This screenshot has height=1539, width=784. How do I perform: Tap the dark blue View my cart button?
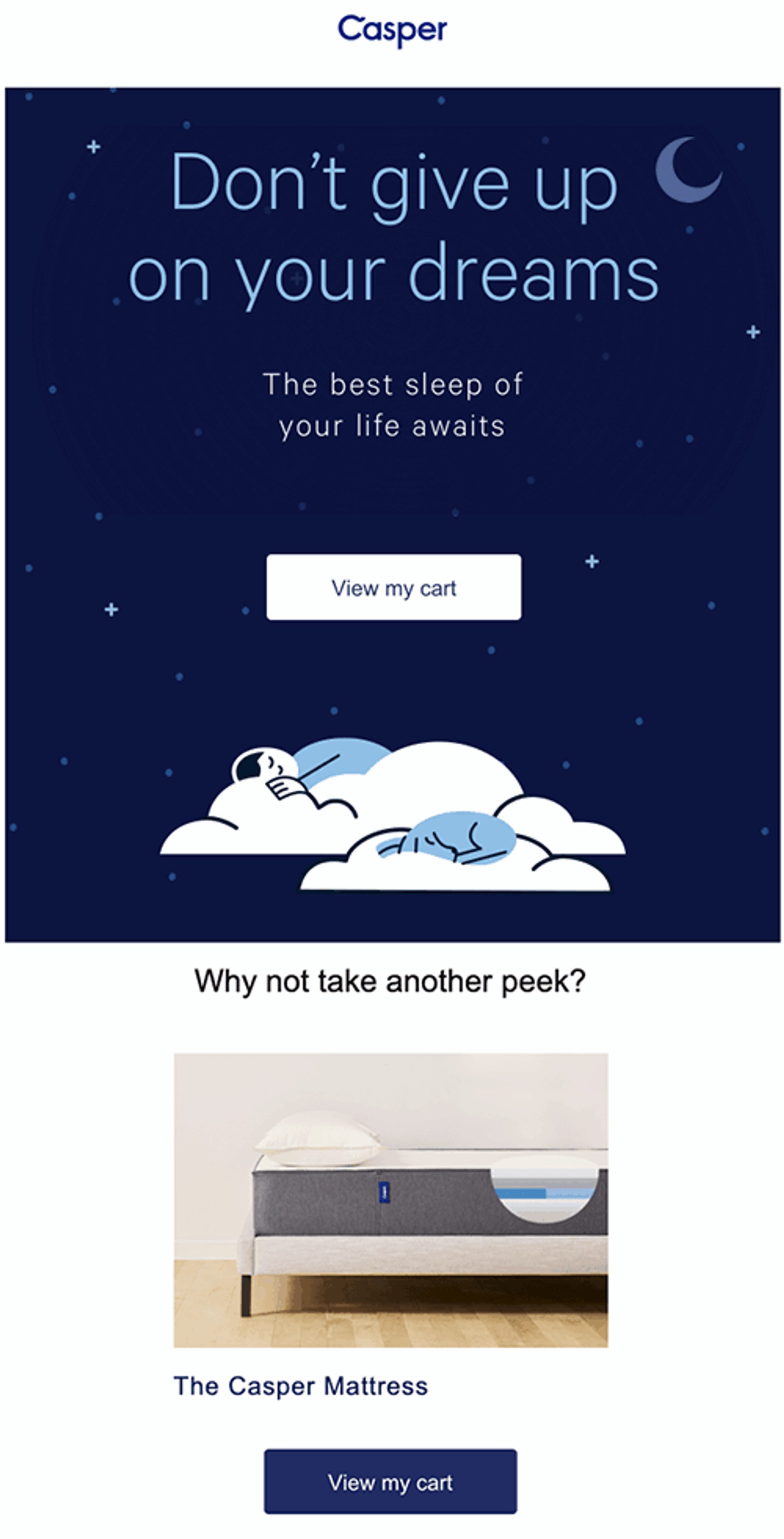click(390, 1482)
